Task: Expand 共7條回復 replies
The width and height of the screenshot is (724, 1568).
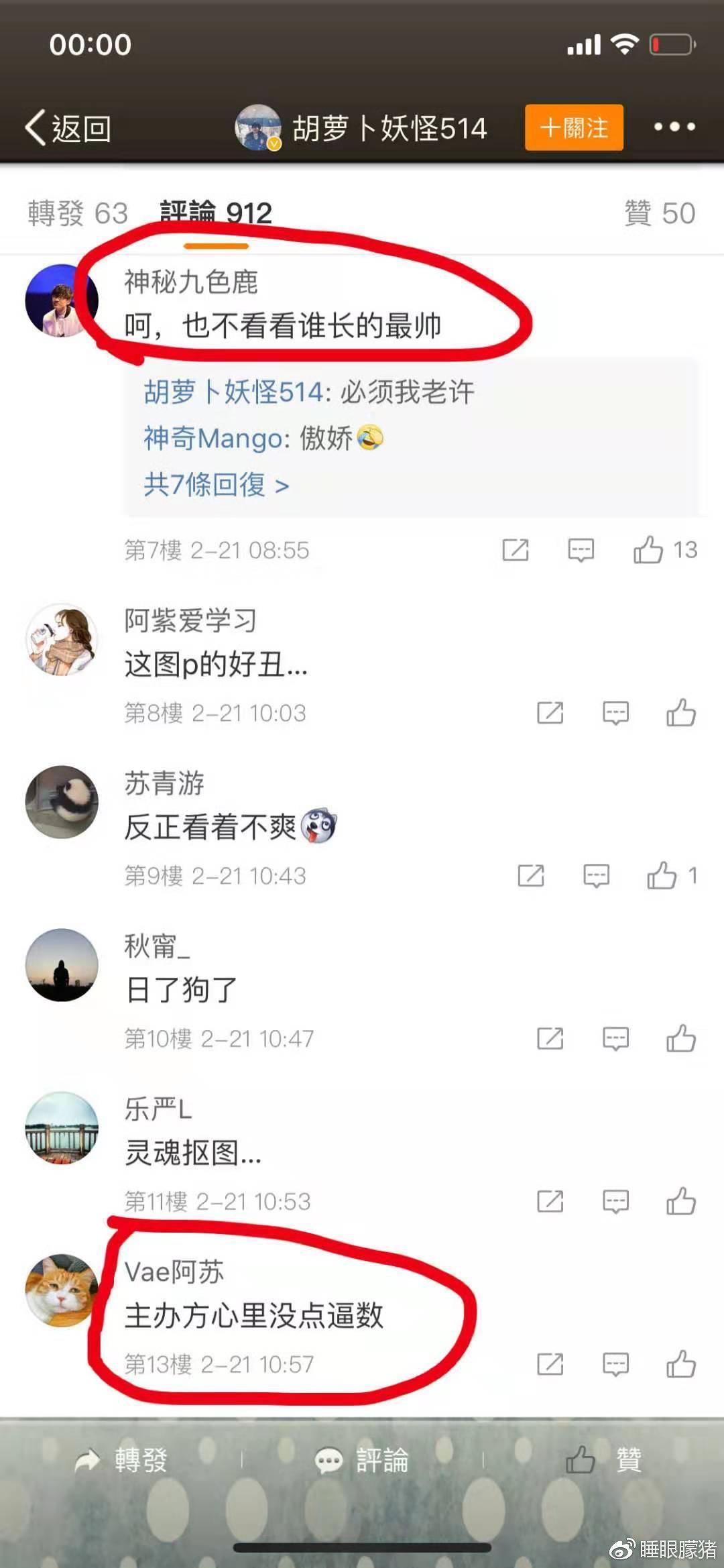Action: (216, 484)
